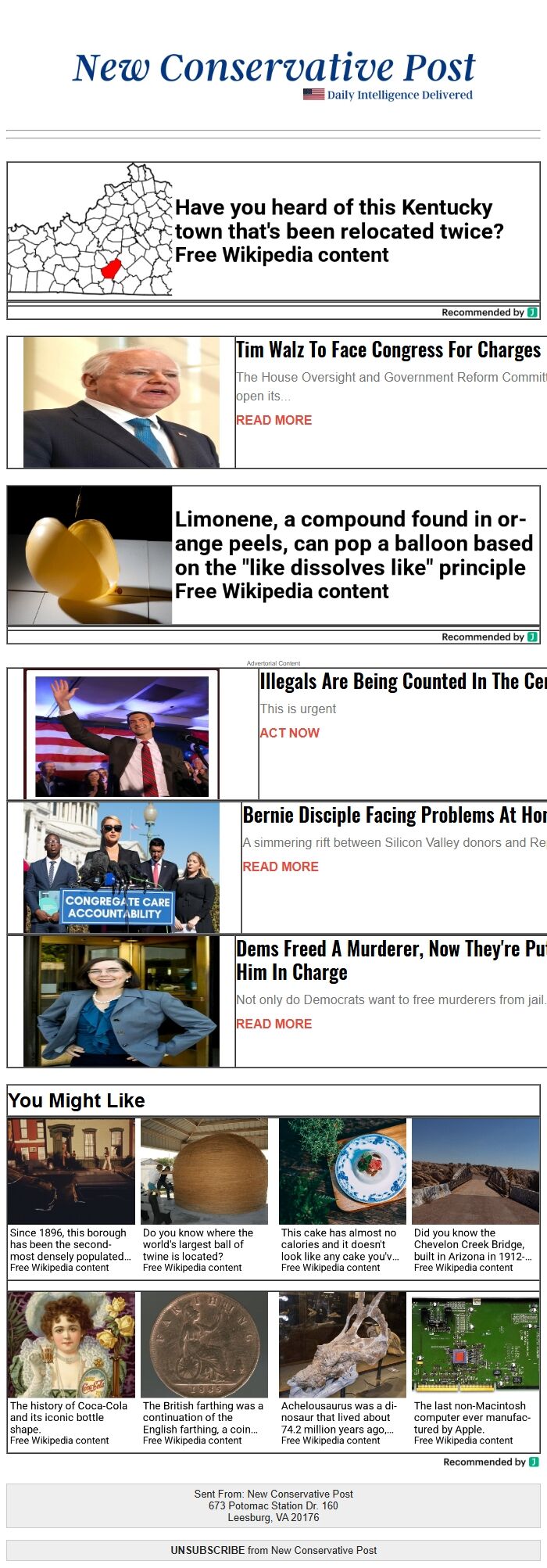Open the Limonene balloon Wikipedia card
This screenshot has height=1568, width=547.
coord(353,554)
